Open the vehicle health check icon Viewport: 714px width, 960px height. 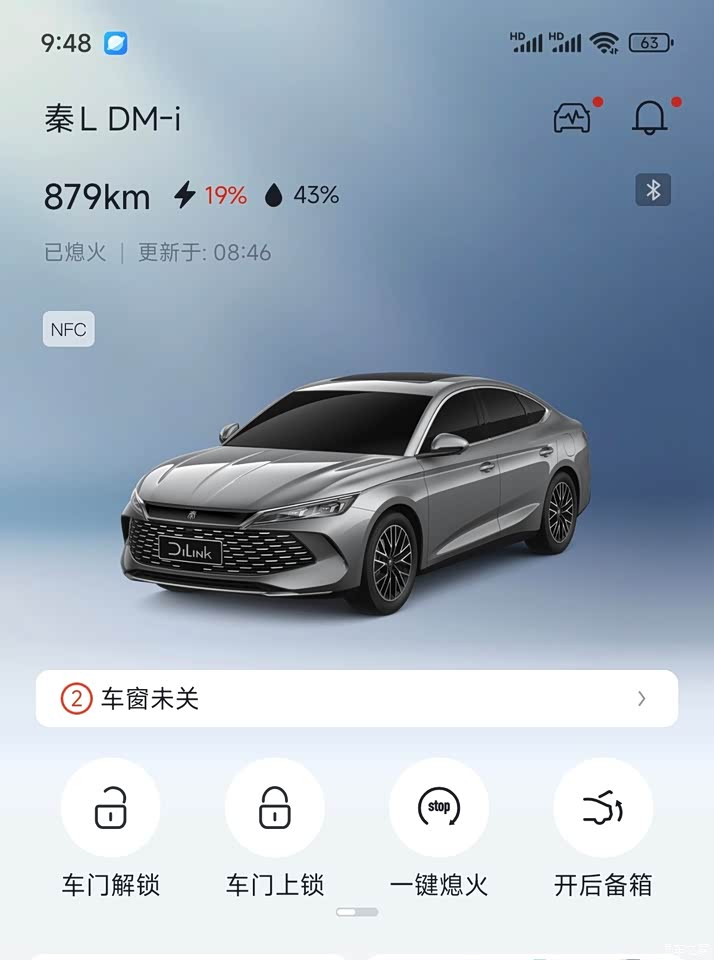click(573, 118)
